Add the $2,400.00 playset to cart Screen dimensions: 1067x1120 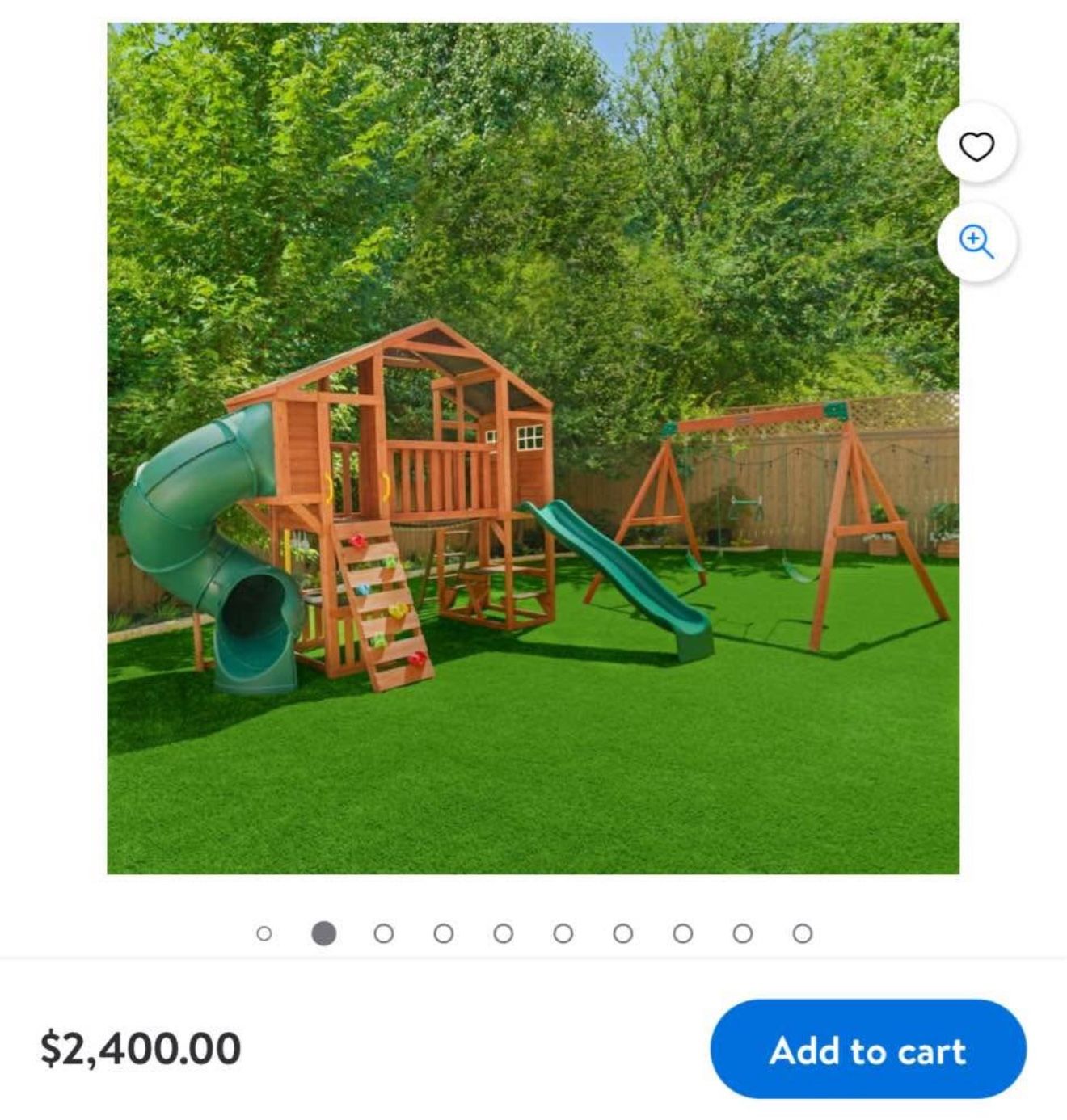click(x=867, y=1050)
